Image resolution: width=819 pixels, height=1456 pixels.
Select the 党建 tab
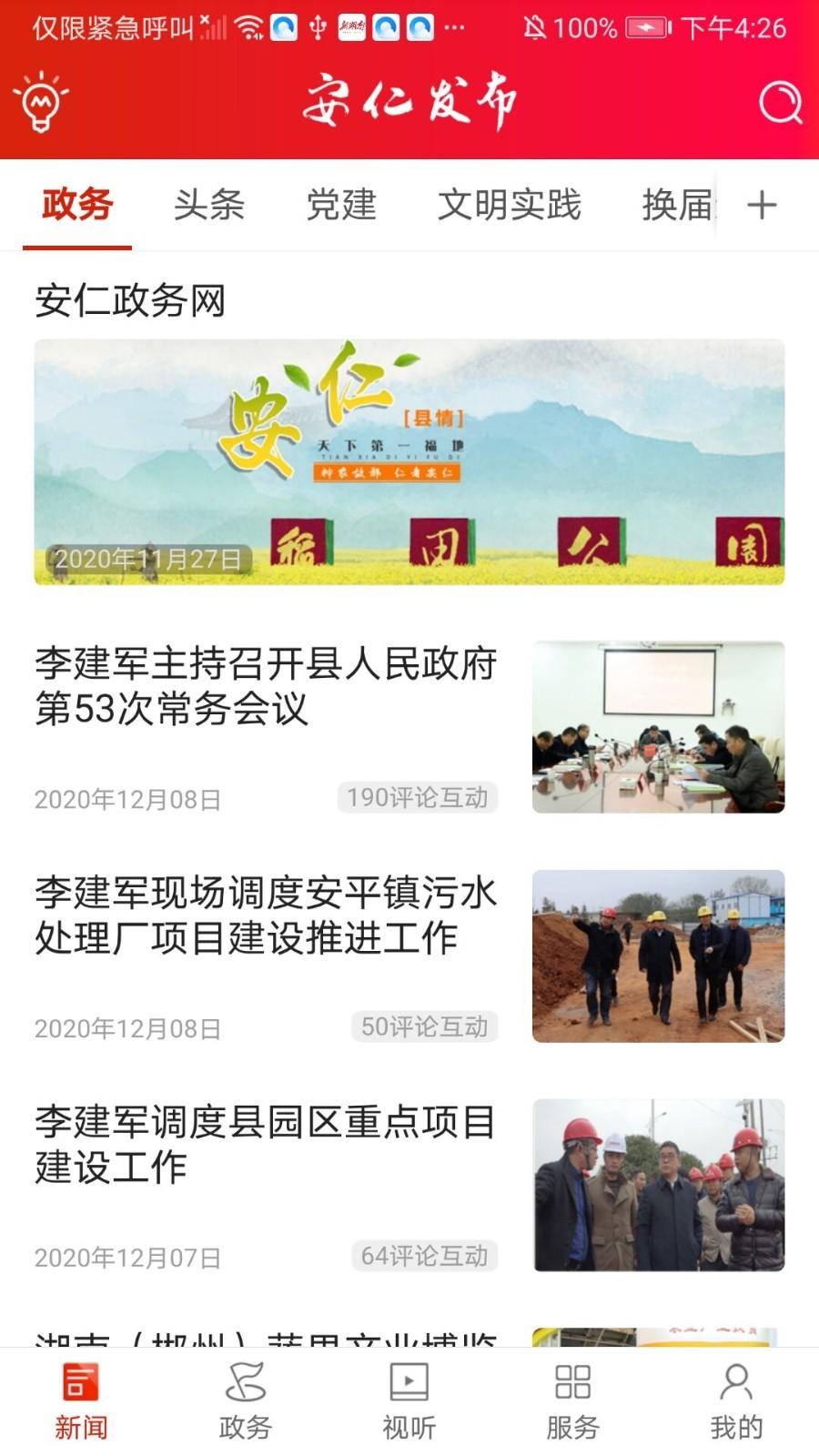[x=341, y=205]
